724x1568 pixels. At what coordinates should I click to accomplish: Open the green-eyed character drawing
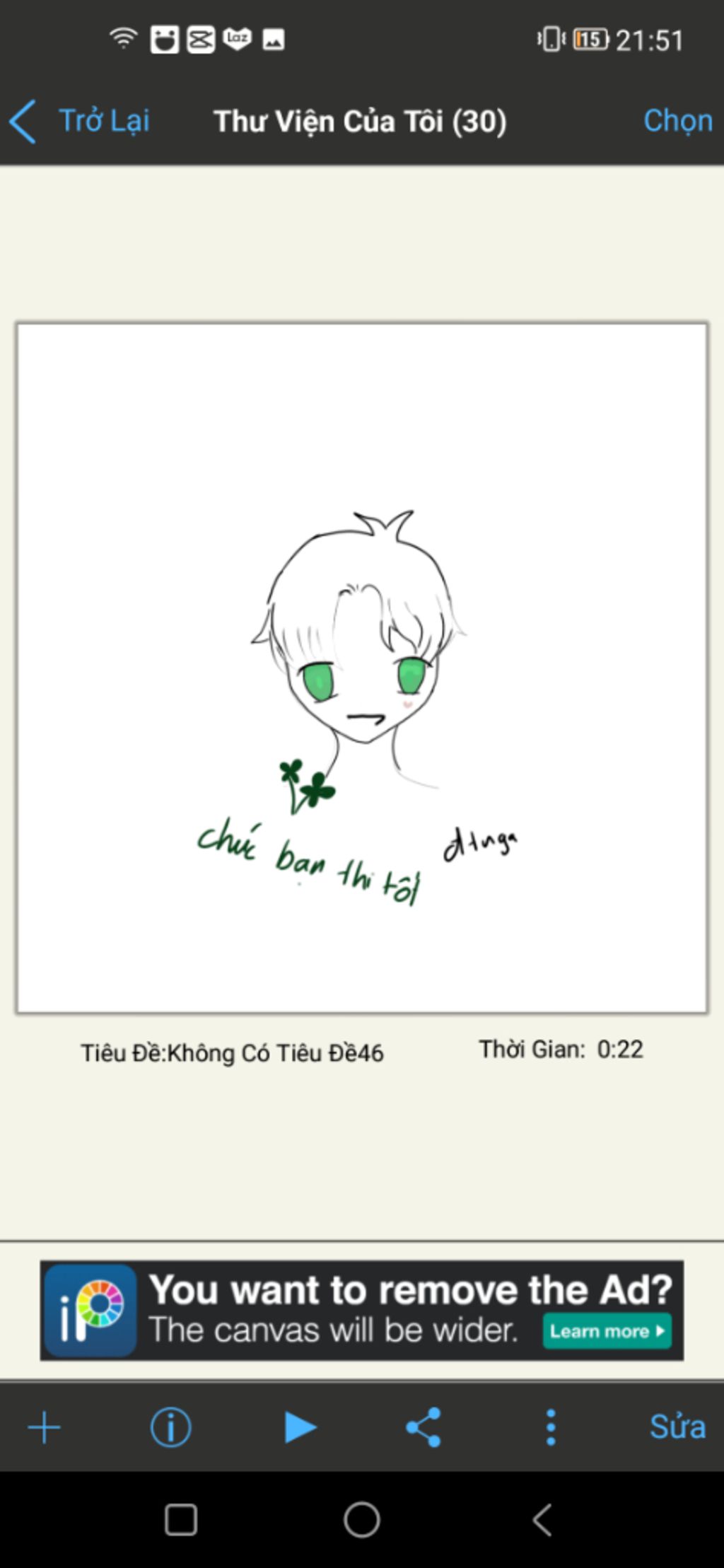pos(361,668)
